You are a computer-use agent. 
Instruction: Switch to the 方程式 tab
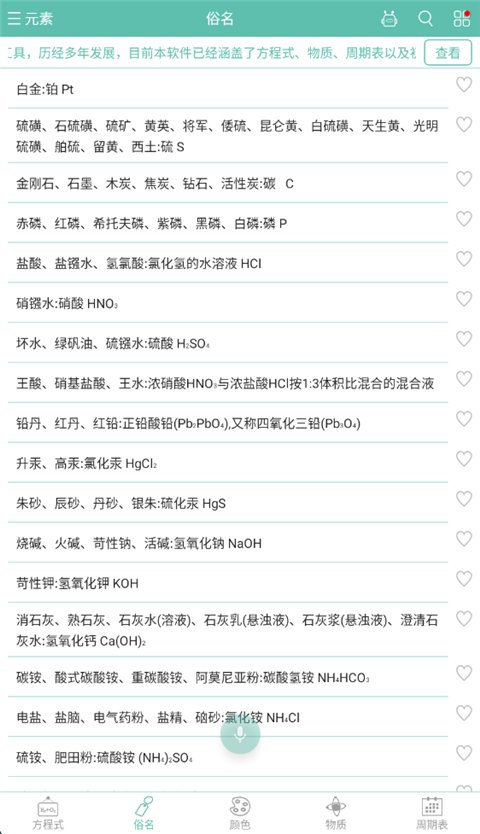coord(48,814)
